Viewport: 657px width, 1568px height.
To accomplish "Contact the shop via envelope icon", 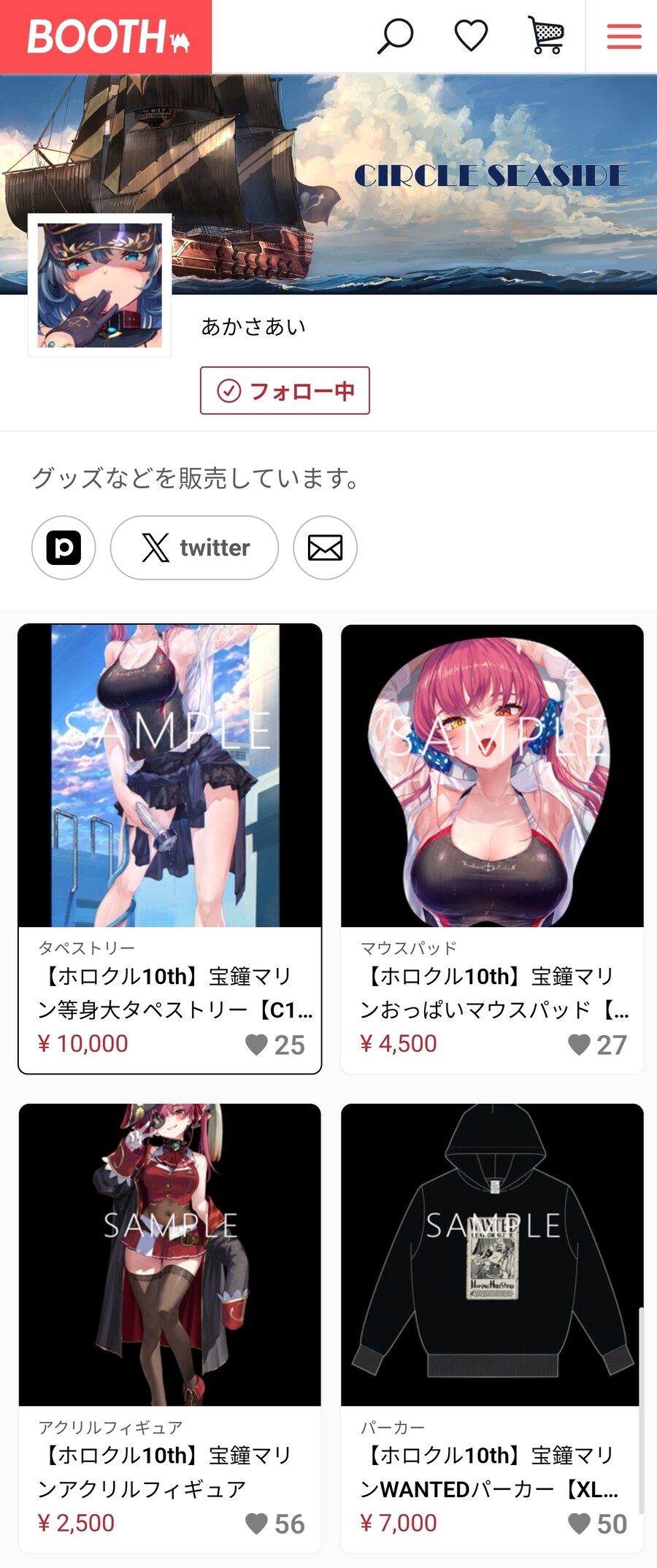I will pos(325,547).
